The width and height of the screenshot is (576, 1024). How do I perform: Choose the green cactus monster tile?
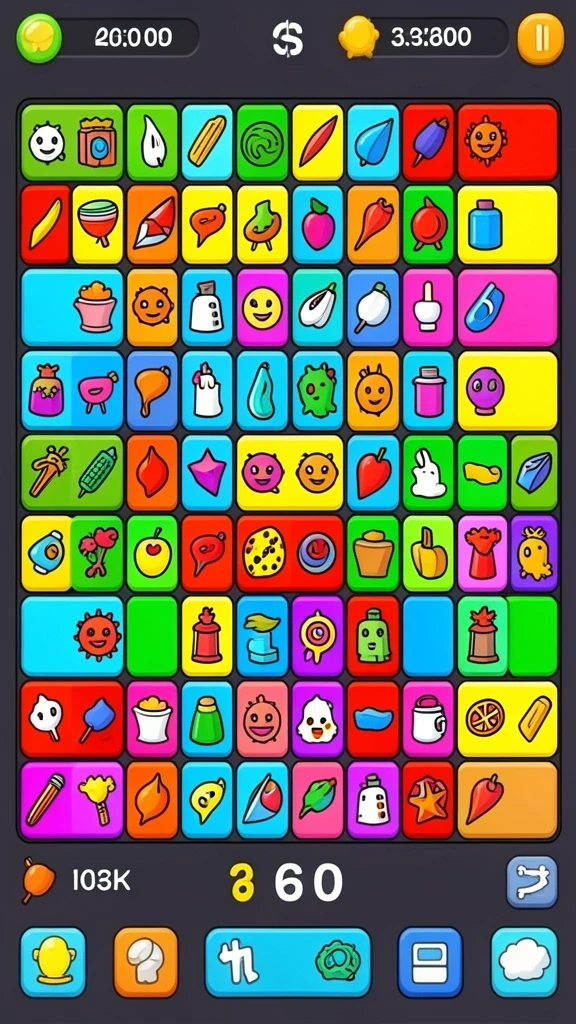coord(317,391)
